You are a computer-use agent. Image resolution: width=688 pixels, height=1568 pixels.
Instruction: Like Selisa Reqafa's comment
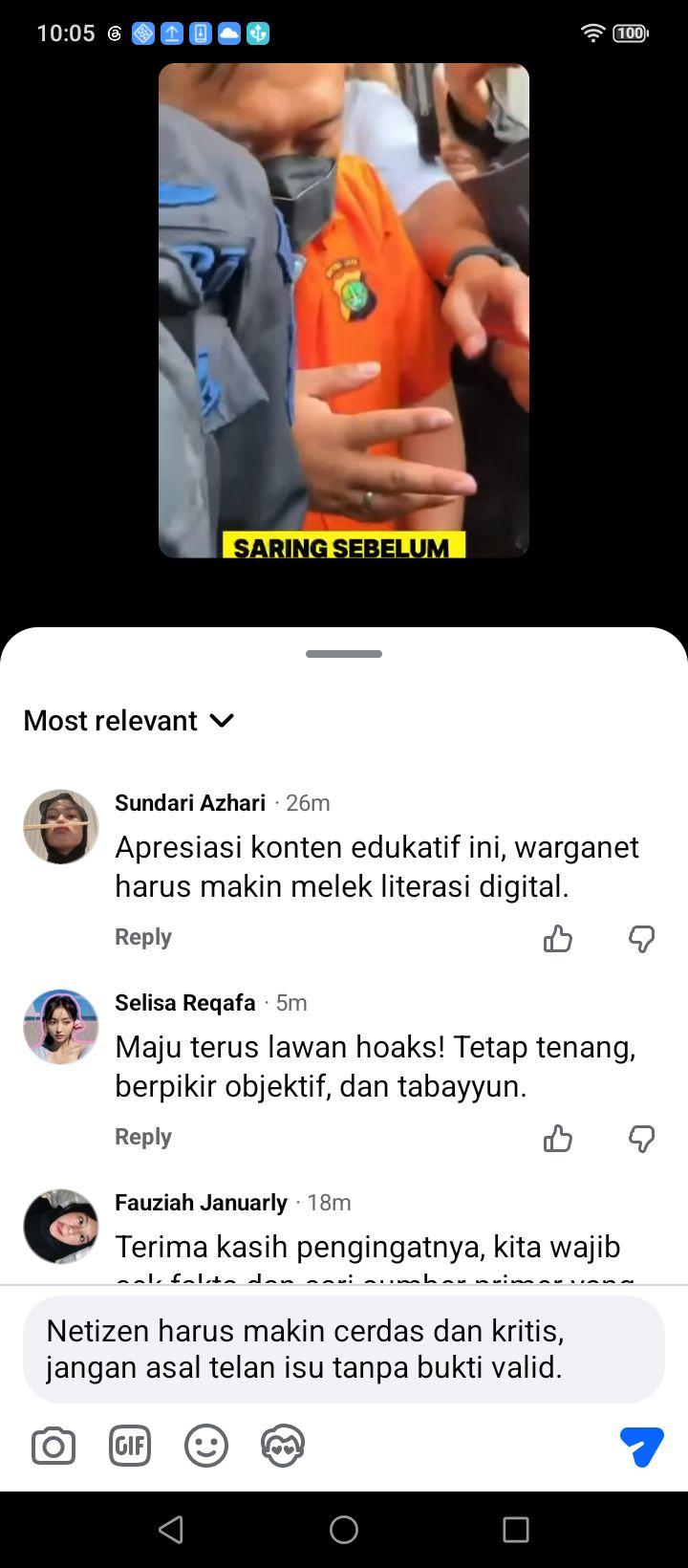coord(558,1139)
